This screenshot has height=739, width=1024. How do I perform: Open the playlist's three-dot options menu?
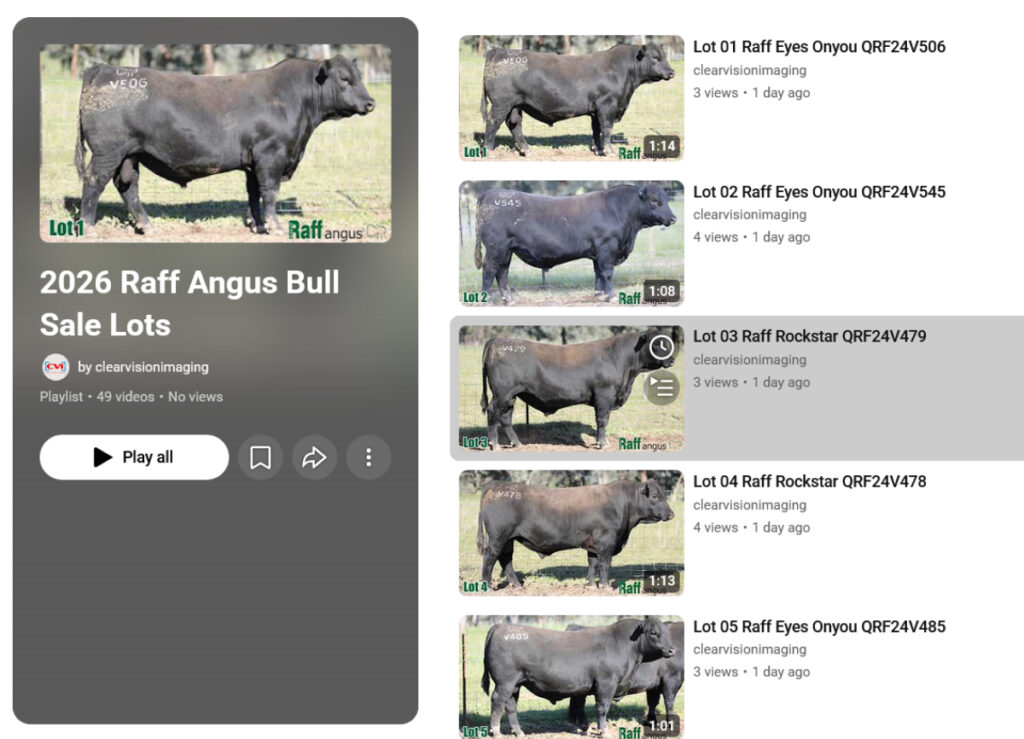(x=369, y=457)
